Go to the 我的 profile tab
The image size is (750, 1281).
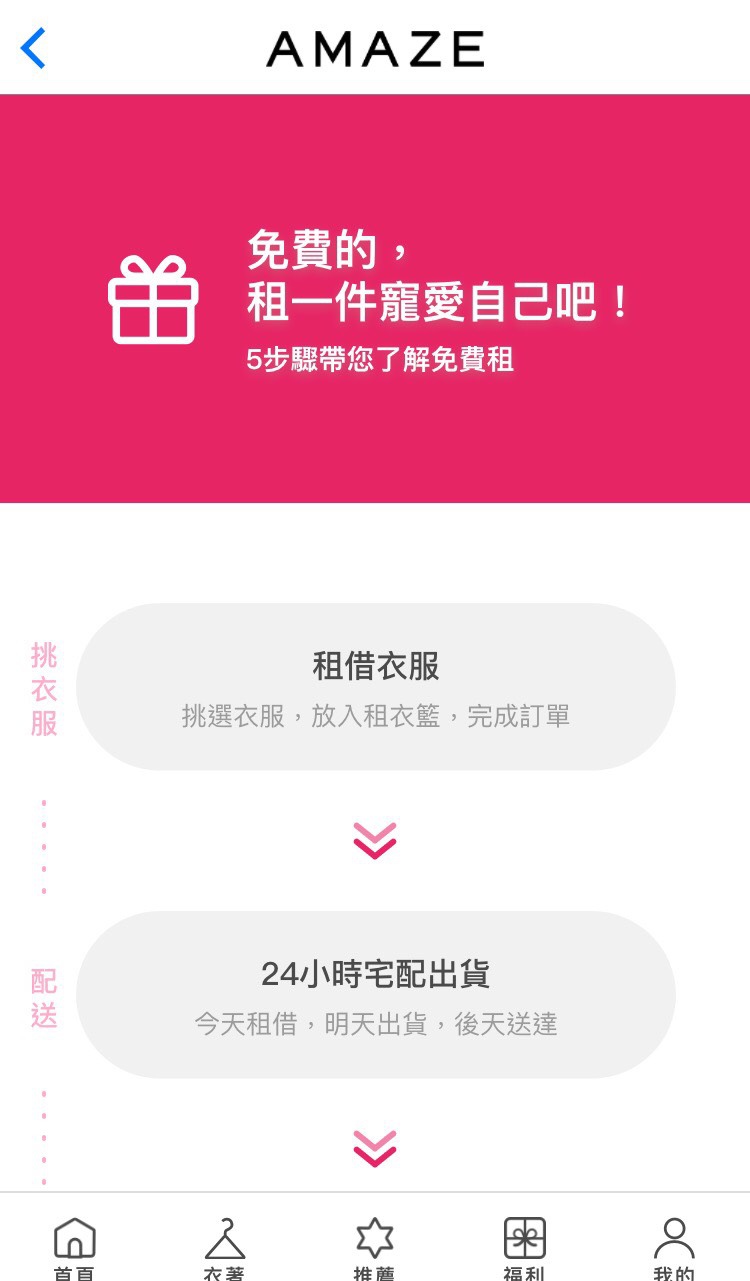pyautogui.click(x=675, y=1248)
